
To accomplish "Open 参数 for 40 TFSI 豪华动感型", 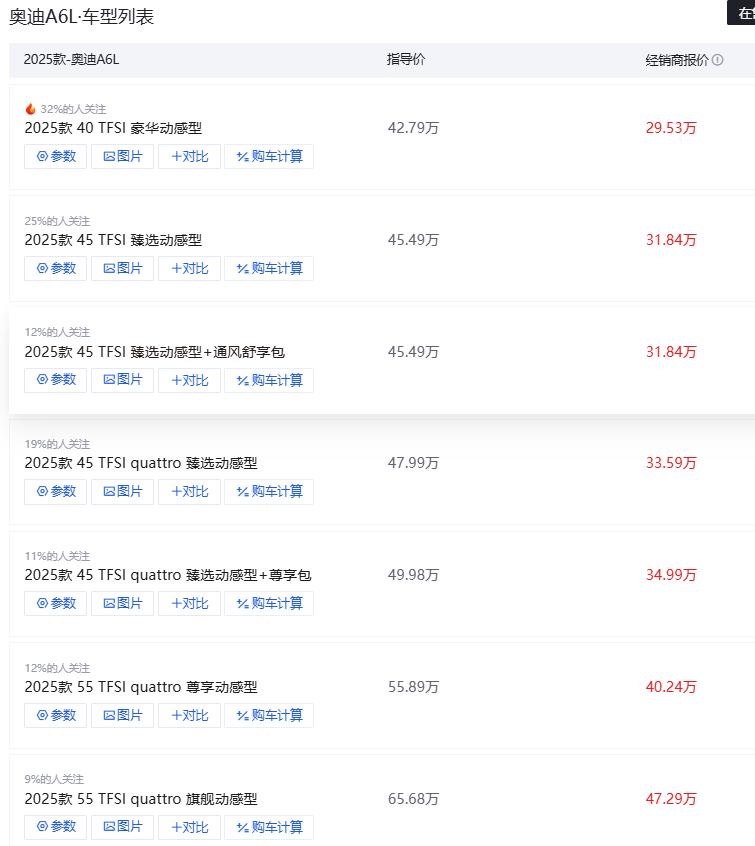I will point(56,156).
